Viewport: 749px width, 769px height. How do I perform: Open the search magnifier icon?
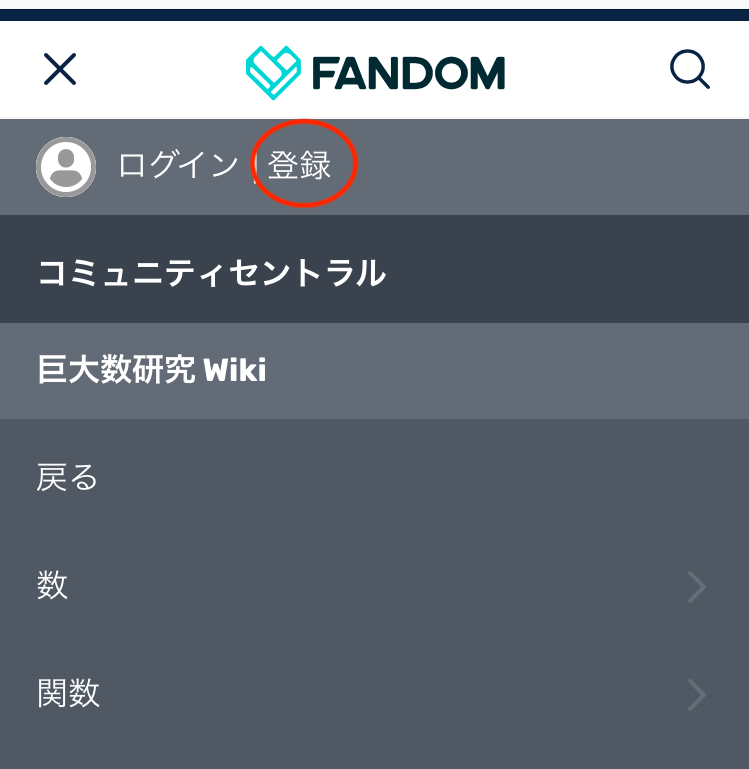point(690,69)
